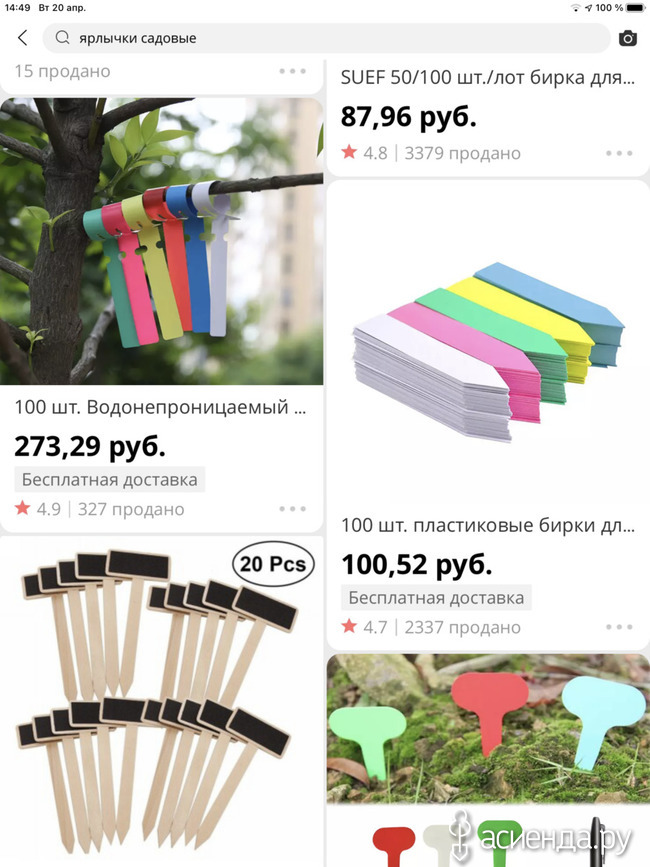Open more options for the 273,29 руб. item
Viewport: 650px width, 867px height.
[x=293, y=509]
